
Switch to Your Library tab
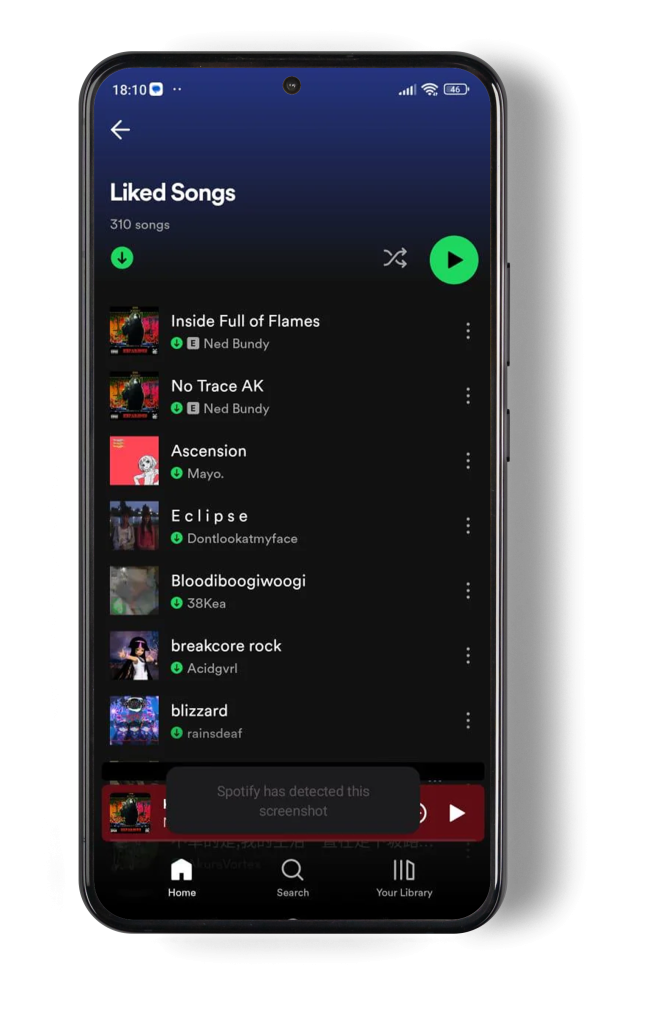click(404, 877)
